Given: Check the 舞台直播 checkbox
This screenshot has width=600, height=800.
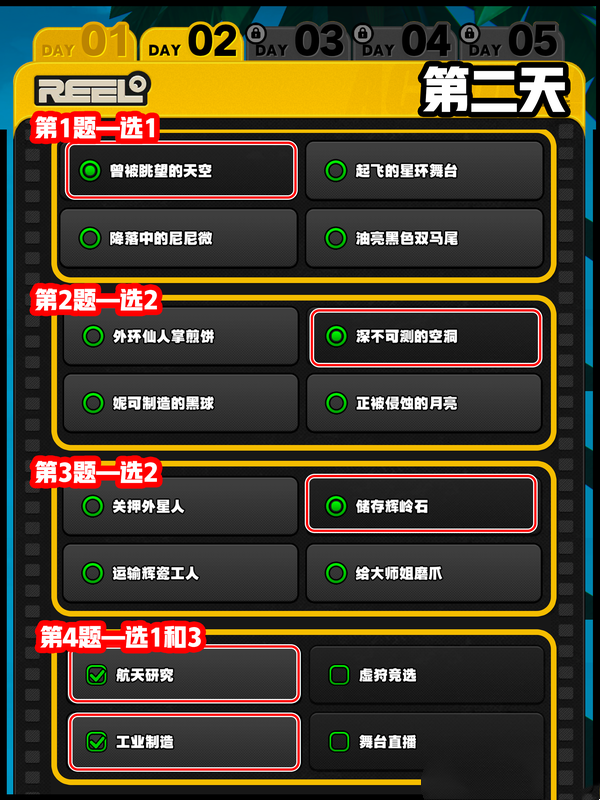Looking at the screenshot, I should 339,742.
